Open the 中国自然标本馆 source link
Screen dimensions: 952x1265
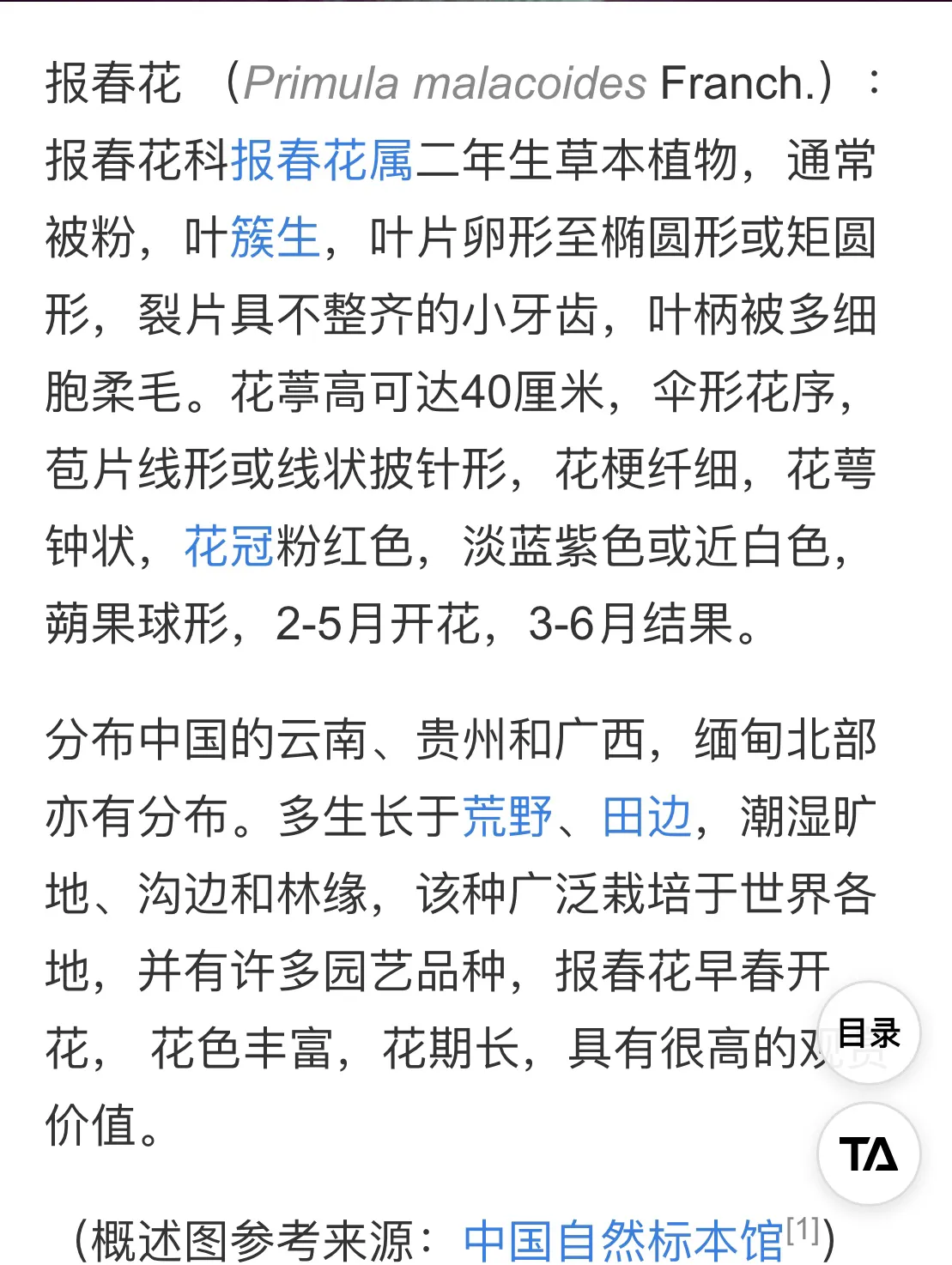623,1240
